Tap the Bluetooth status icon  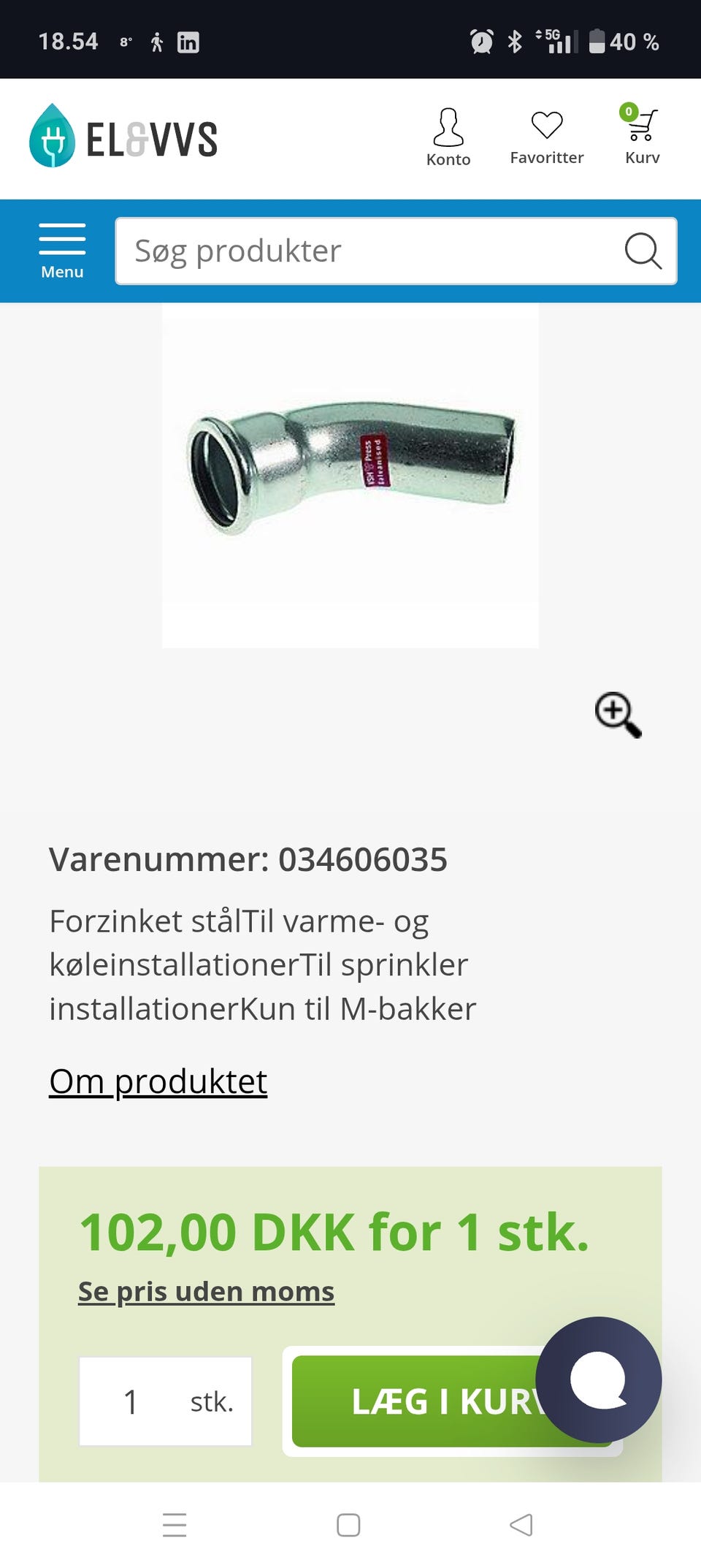514,42
